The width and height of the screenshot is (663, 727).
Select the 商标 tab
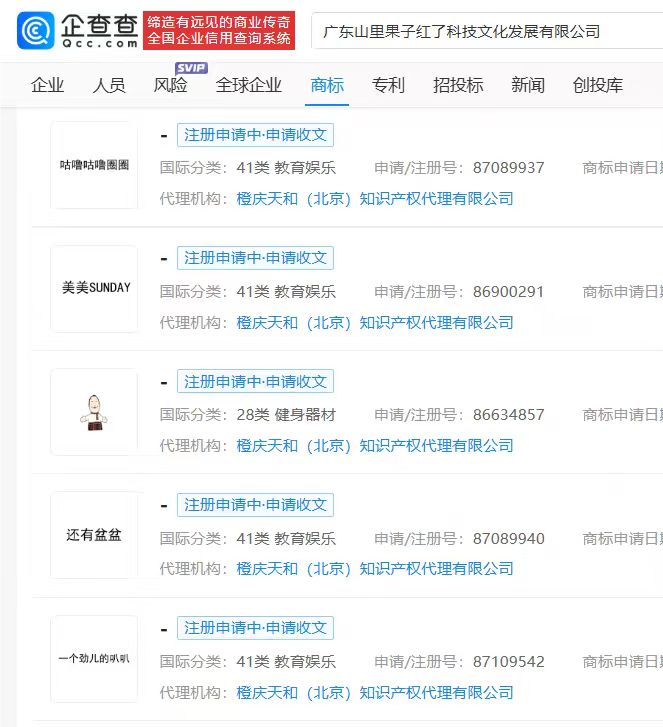pyautogui.click(x=327, y=85)
